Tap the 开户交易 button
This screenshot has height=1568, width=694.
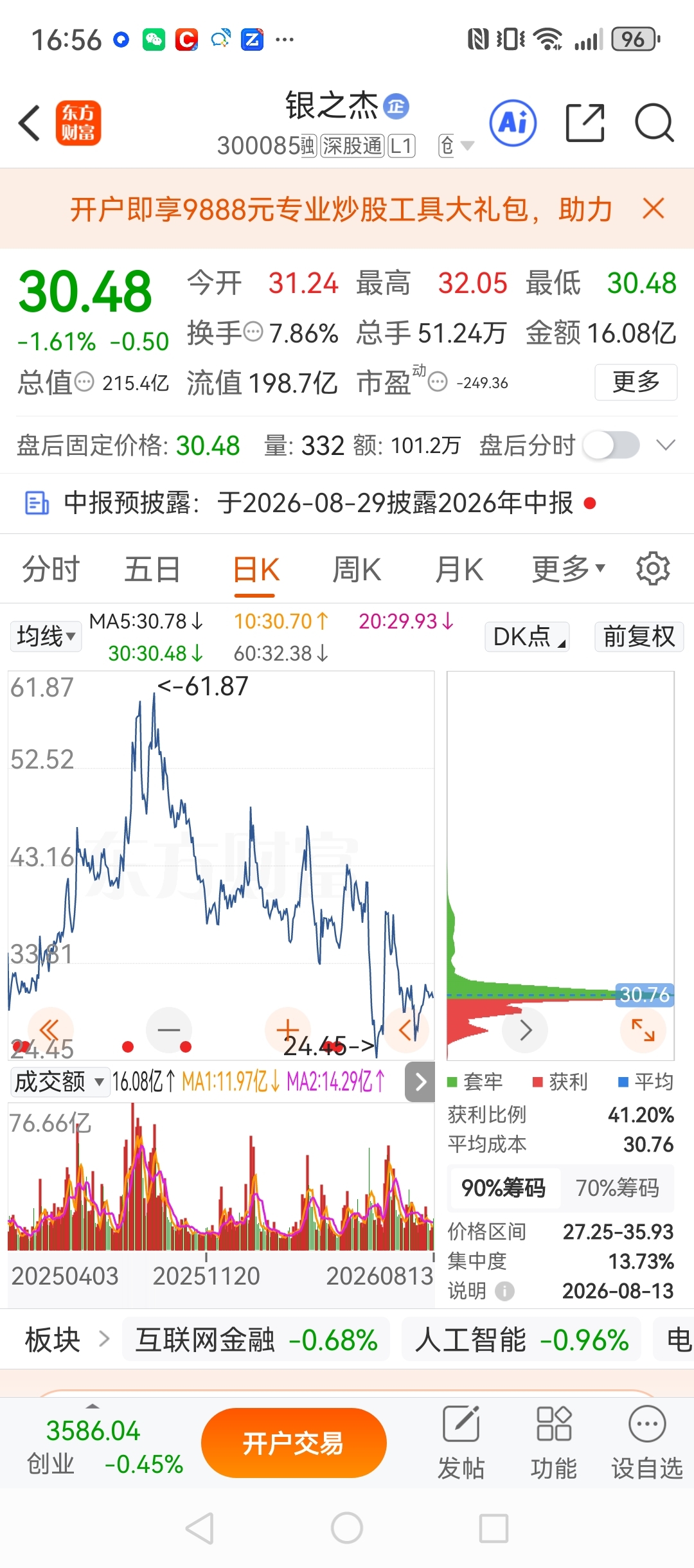pyautogui.click(x=294, y=1443)
